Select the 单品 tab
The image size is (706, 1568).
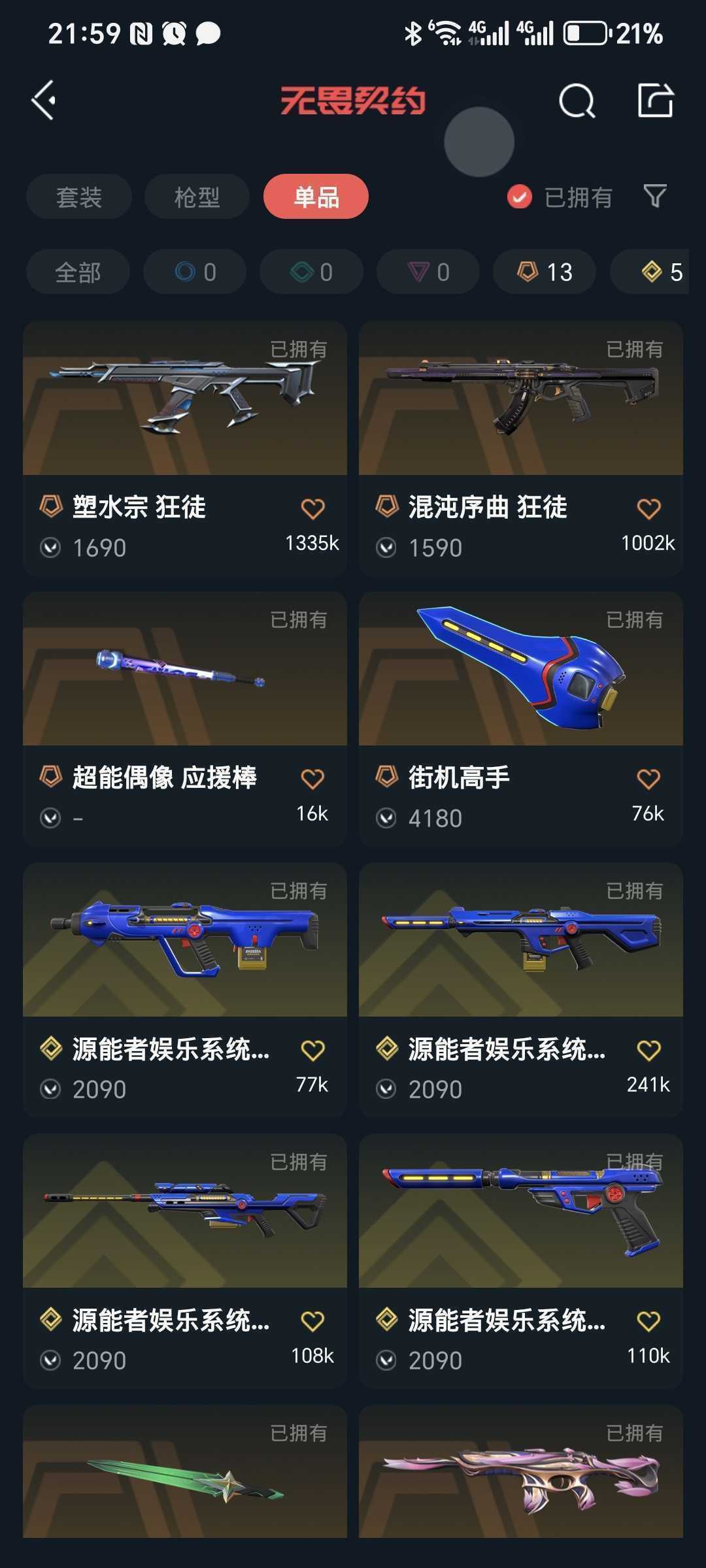tap(316, 197)
